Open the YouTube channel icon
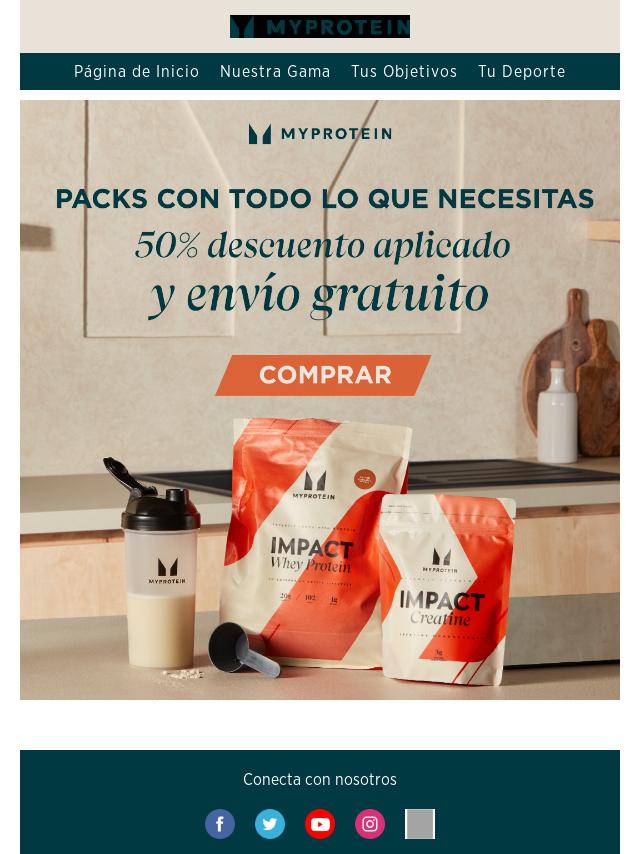640x854 pixels. point(320,824)
